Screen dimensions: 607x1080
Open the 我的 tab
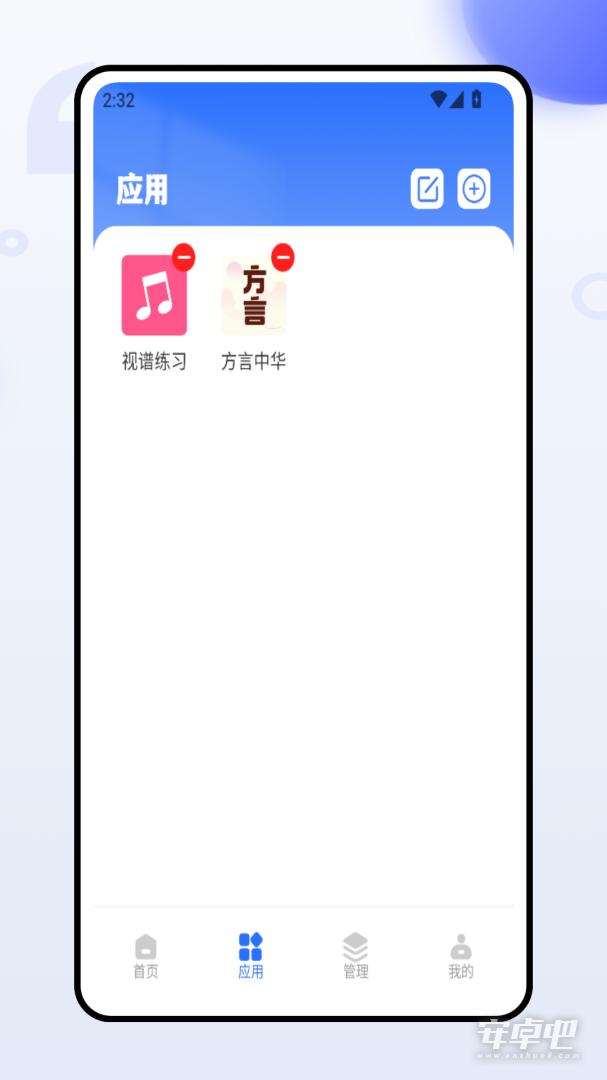click(x=461, y=957)
